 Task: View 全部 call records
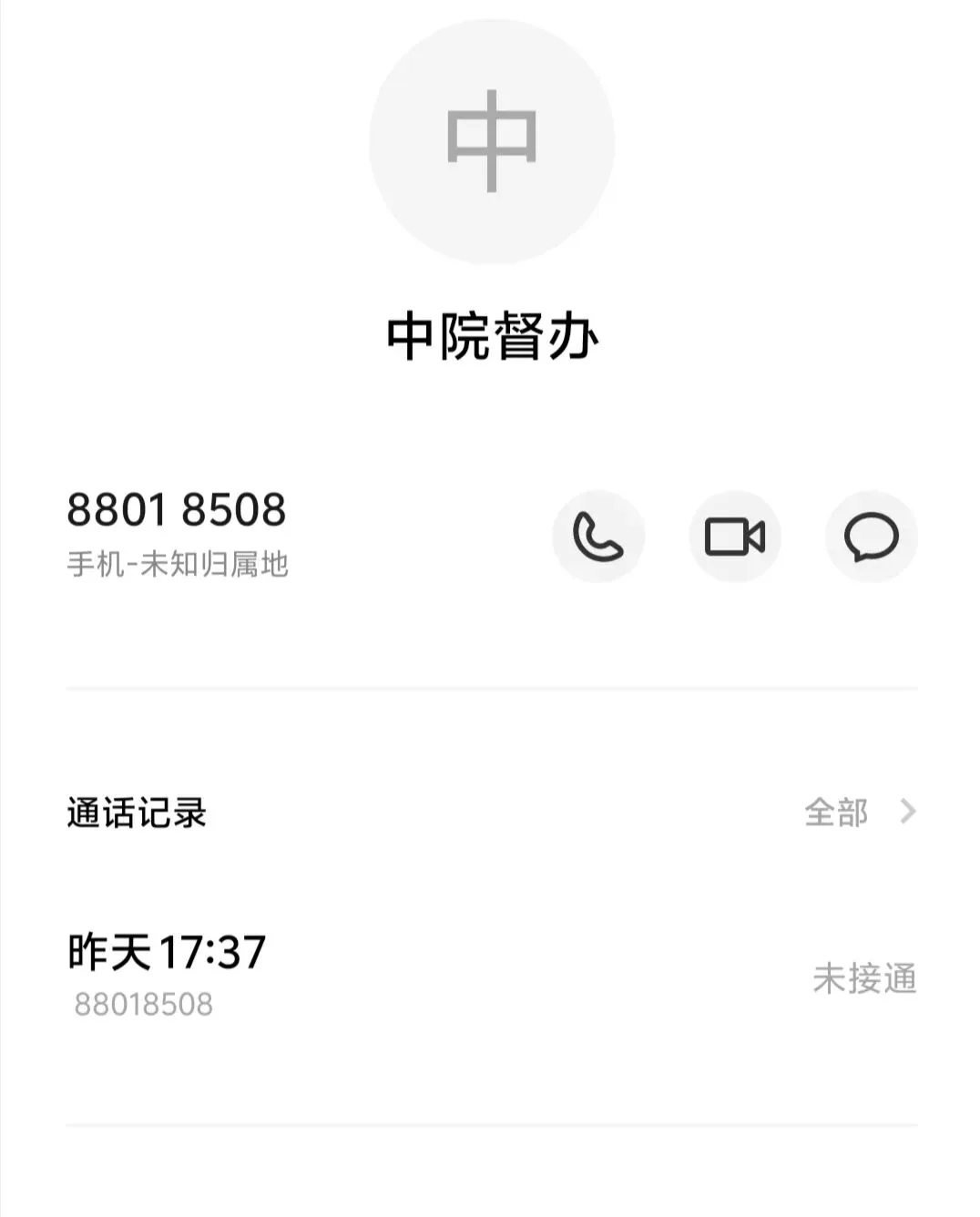pos(858,812)
